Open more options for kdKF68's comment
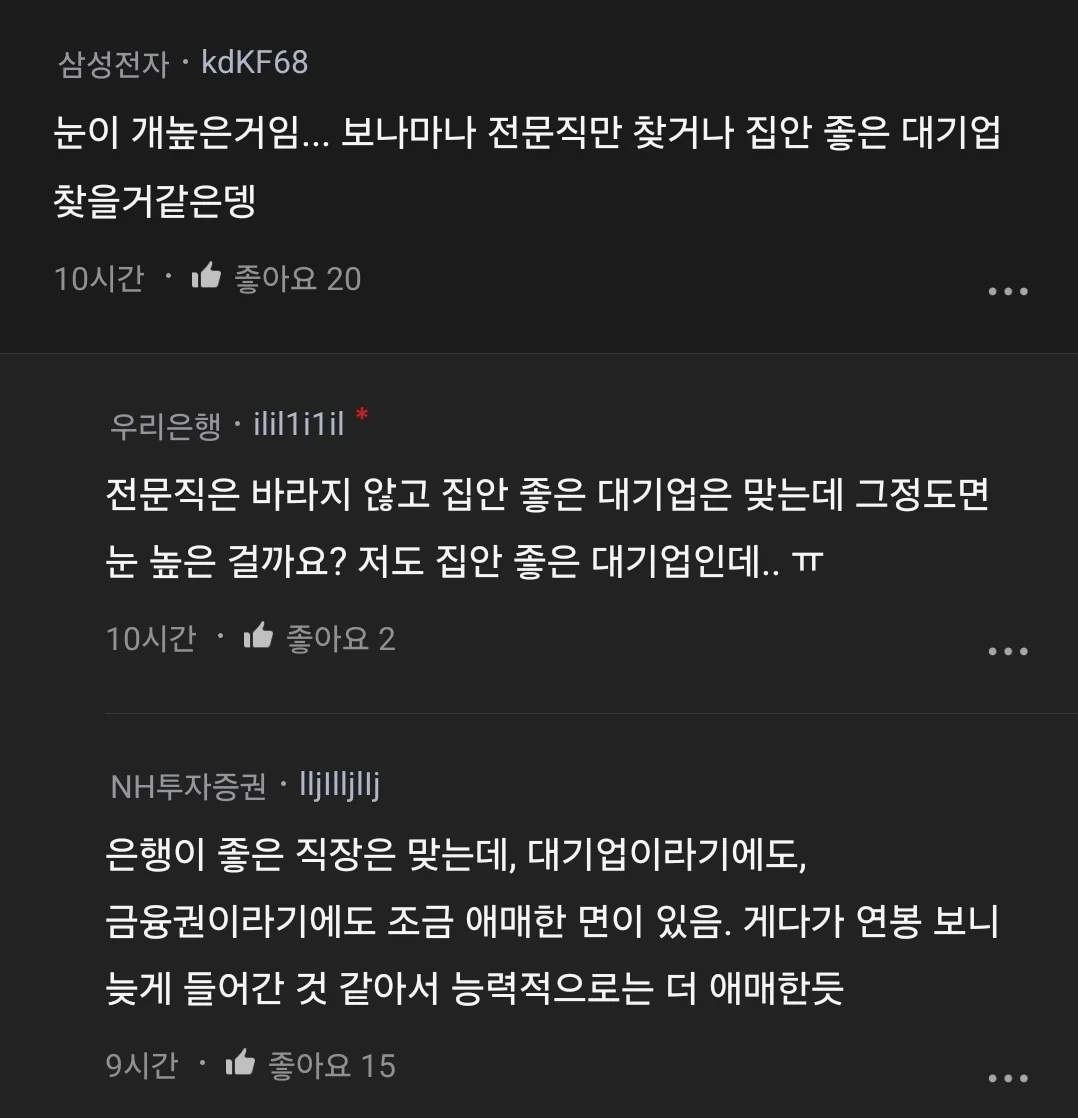 pos(1007,291)
